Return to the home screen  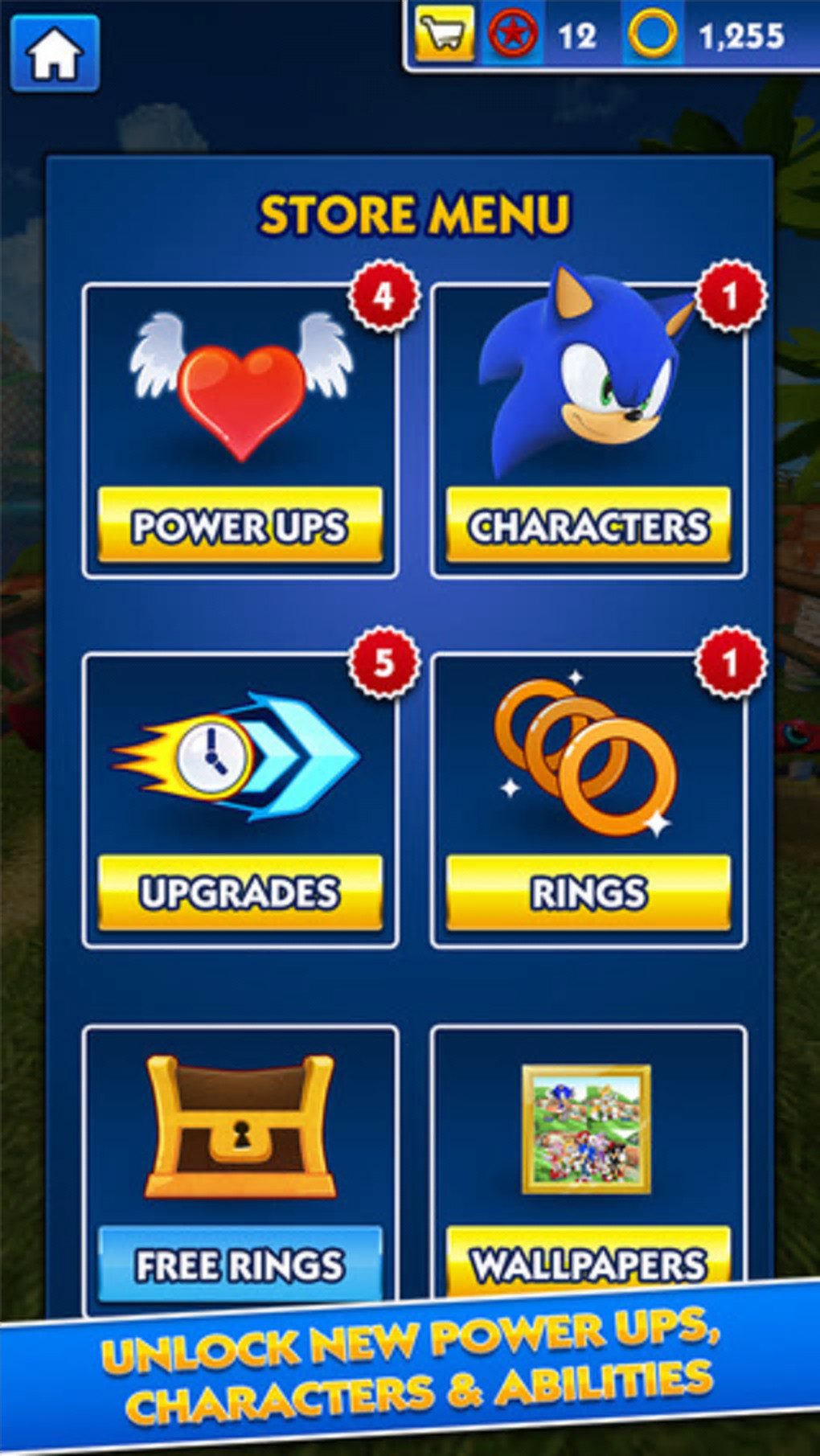55,53
